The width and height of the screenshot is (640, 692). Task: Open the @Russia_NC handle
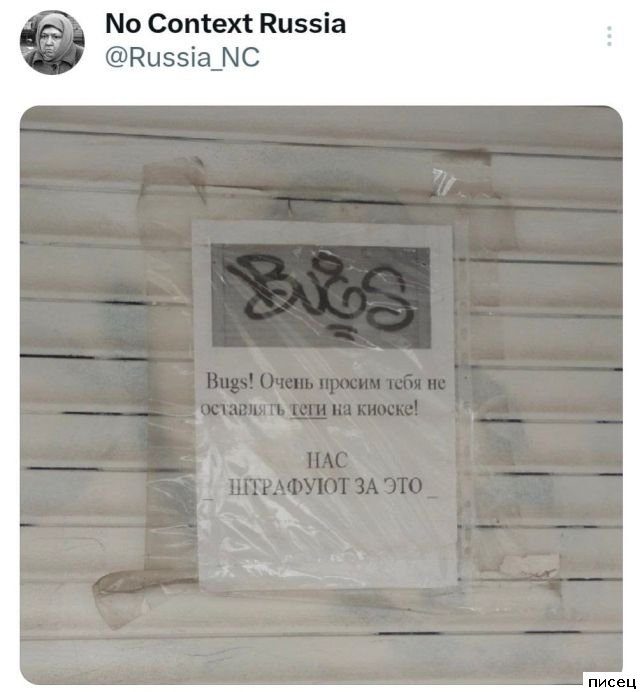tap(181, 57)
